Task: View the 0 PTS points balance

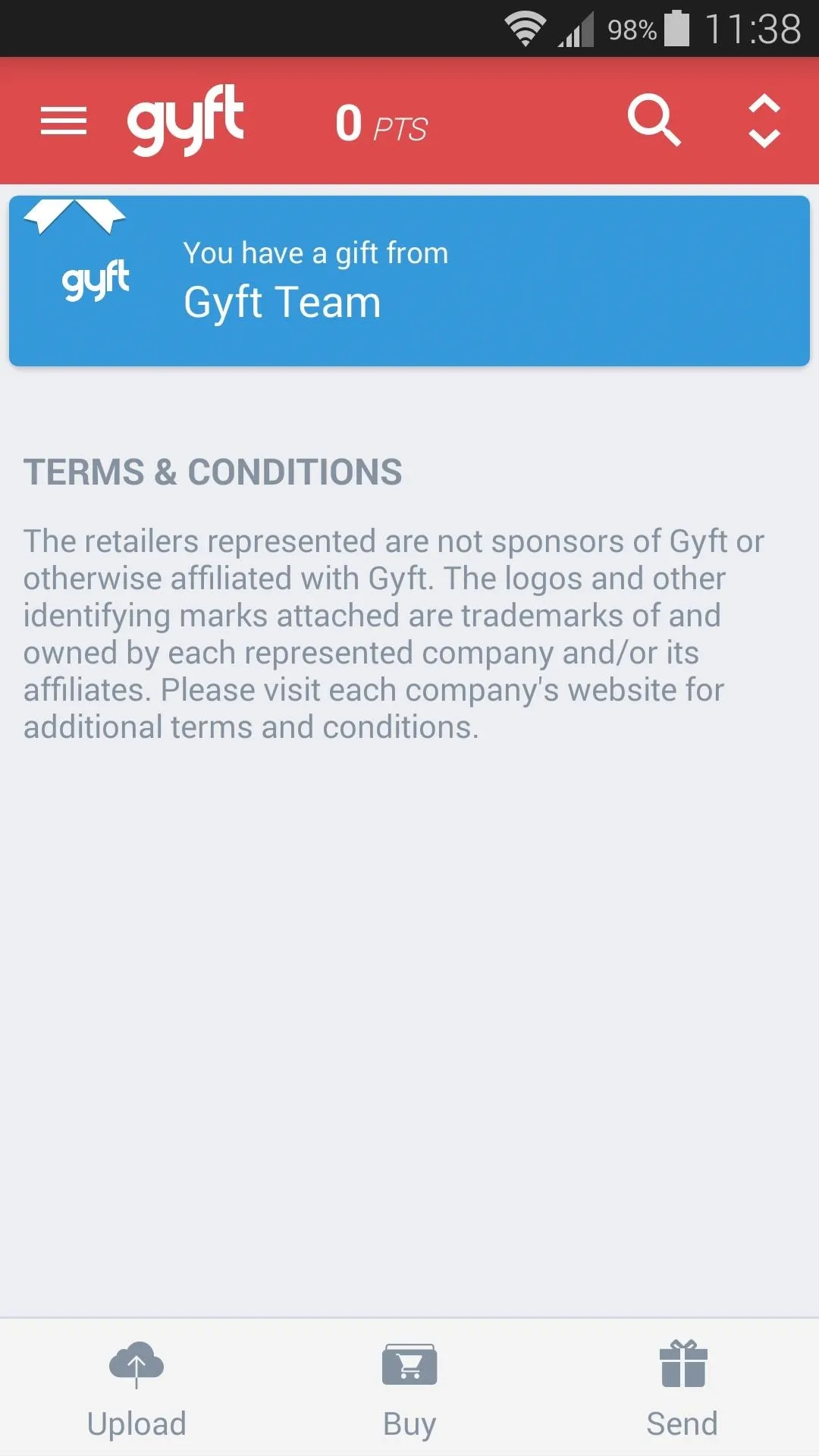Action: coord(381,124)
